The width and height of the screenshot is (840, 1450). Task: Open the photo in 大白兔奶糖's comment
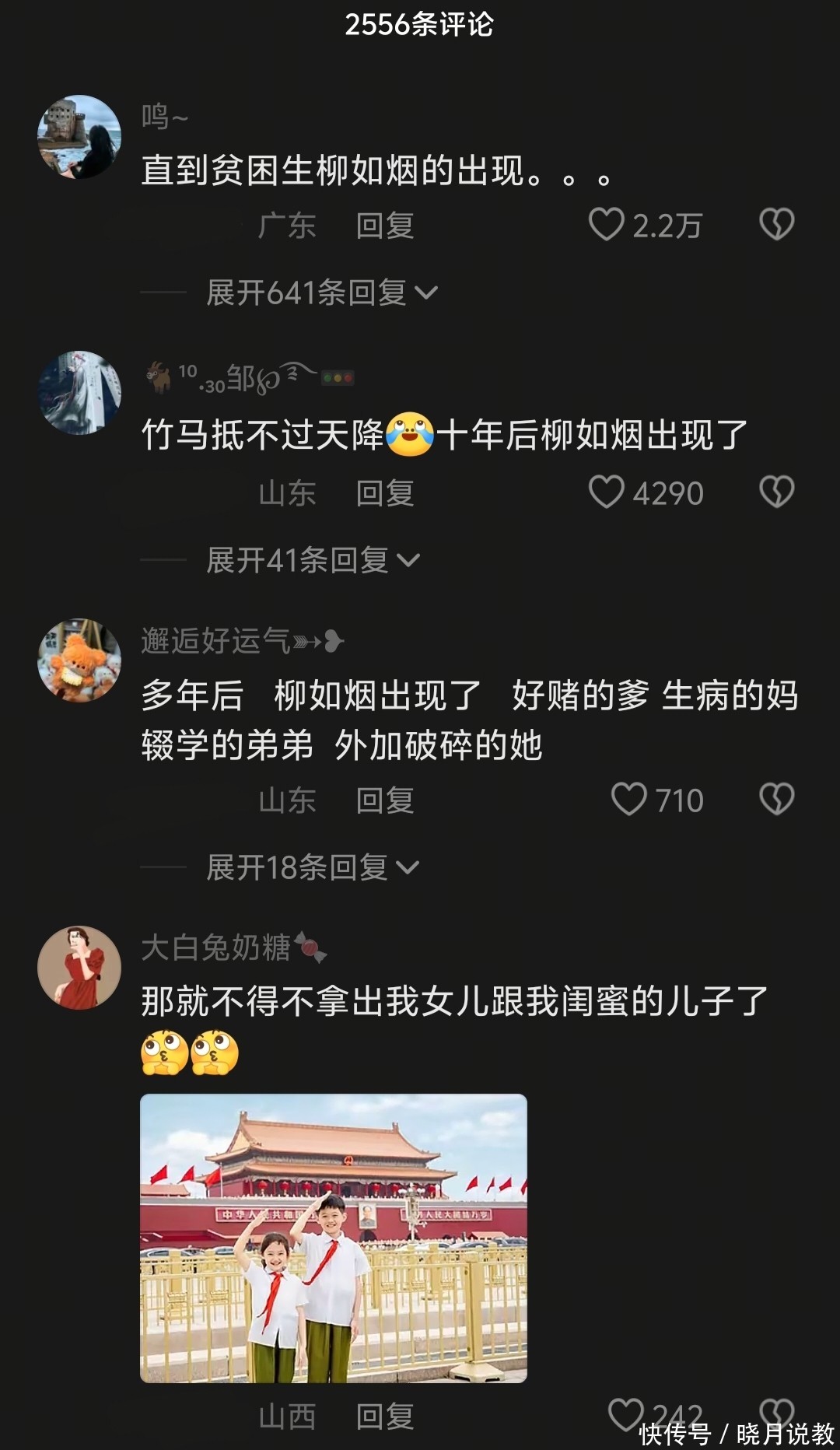tap(333, 1238)
